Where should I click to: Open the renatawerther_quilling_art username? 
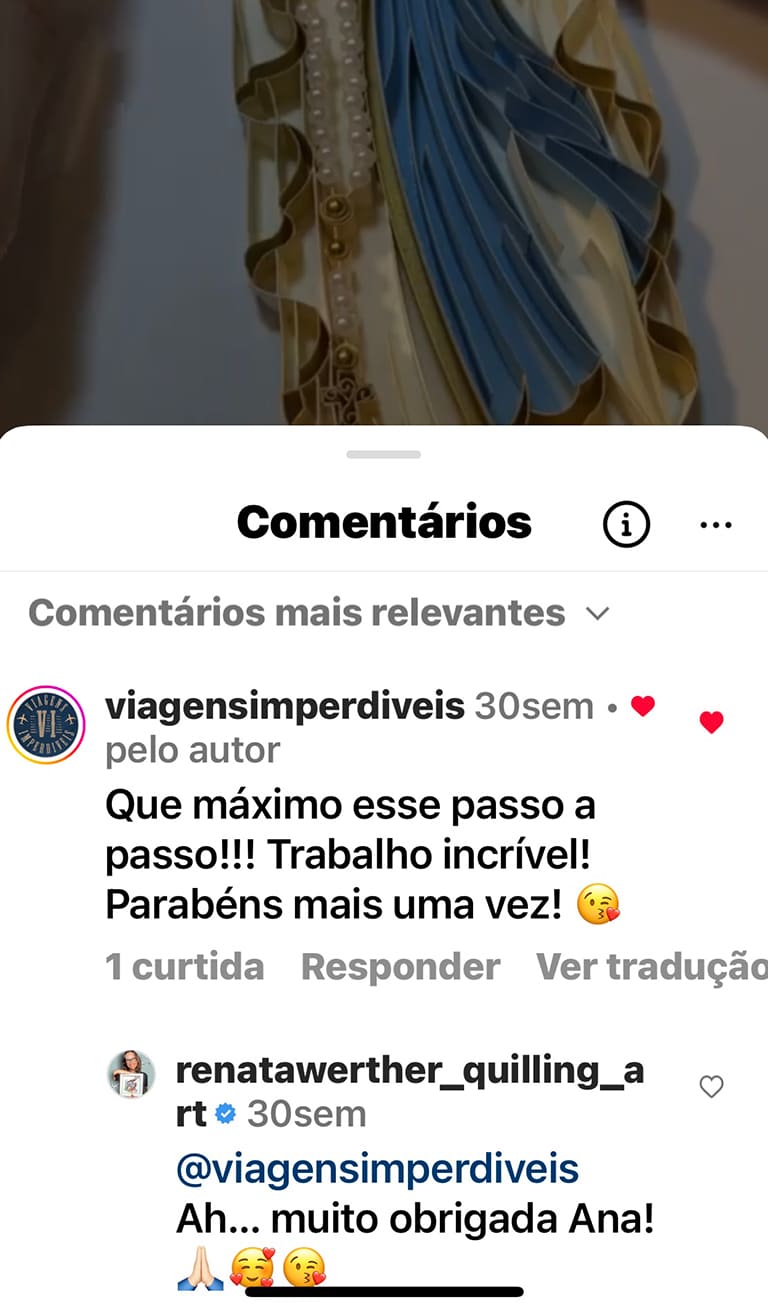[409, 1070]
